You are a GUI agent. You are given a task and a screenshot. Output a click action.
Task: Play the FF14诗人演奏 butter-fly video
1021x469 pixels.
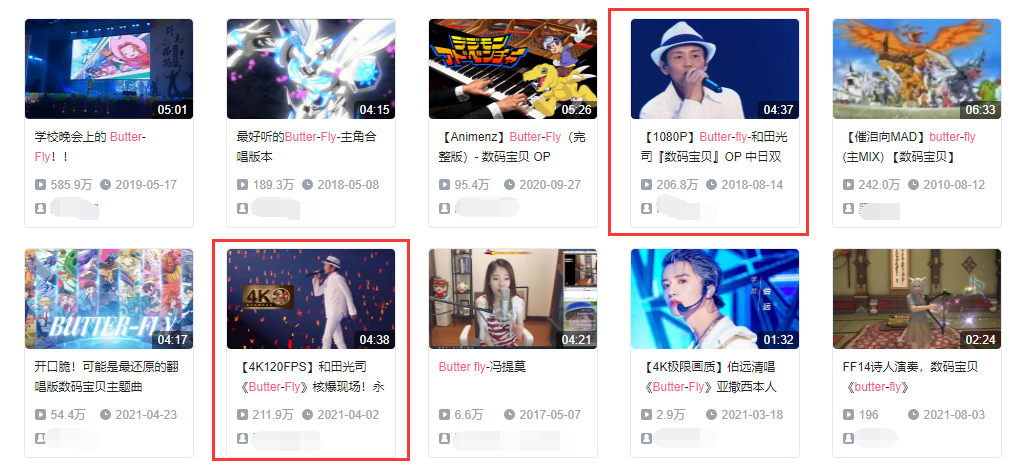pos(917,299)
